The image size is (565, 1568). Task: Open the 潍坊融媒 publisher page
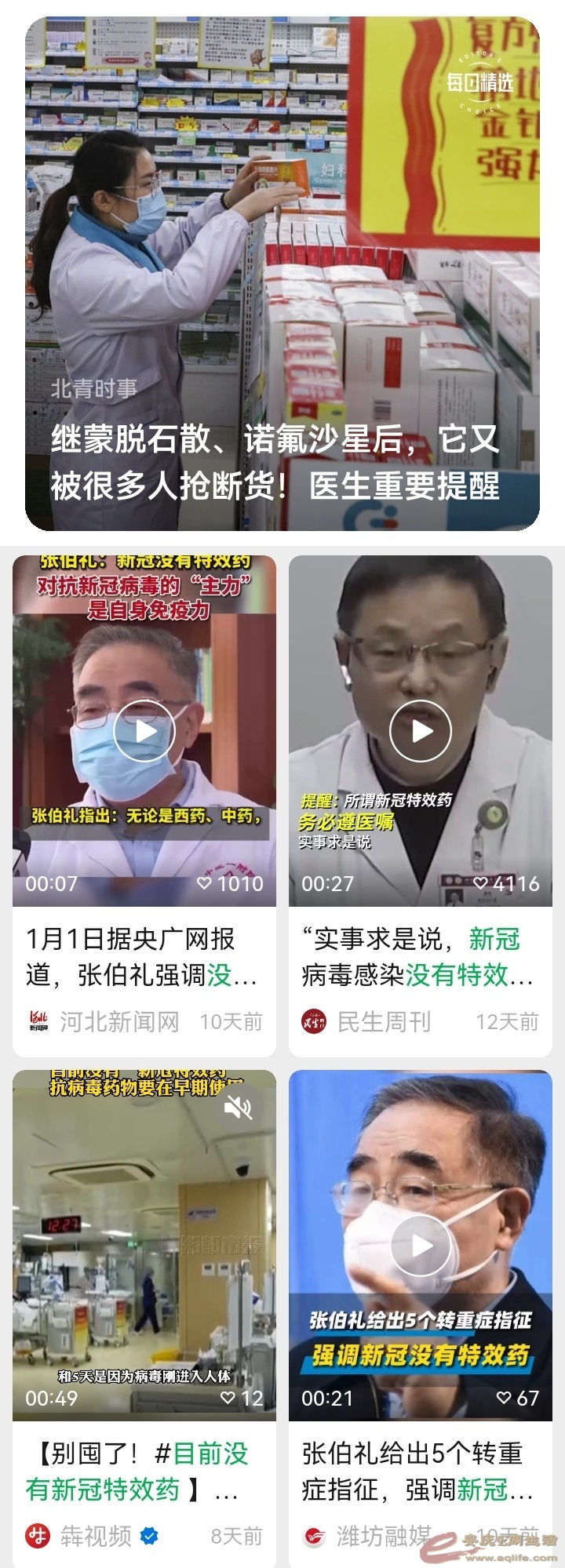coord(383,1536)
